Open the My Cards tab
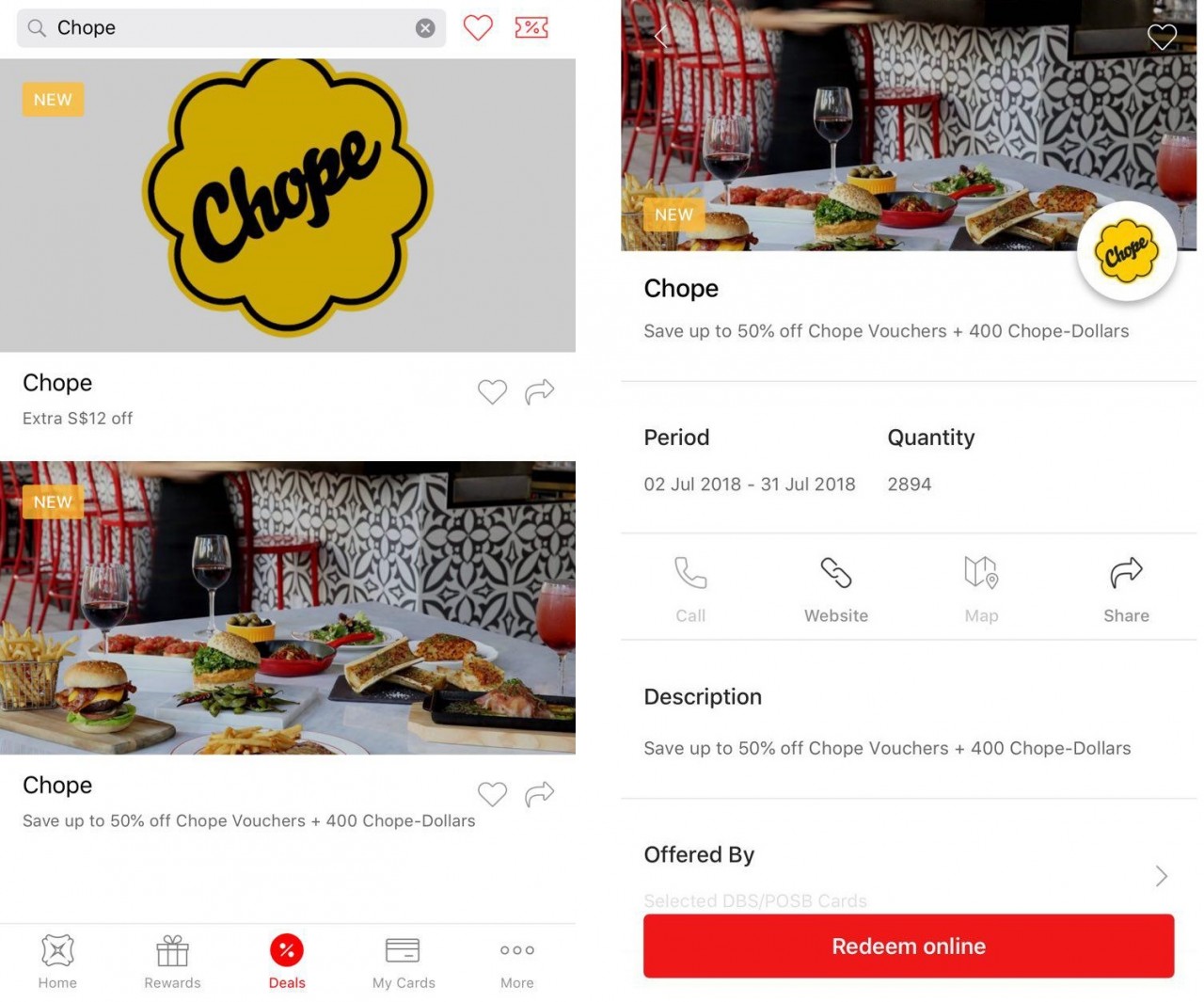Image resolution: width=1204 pixels, height=1002 pixels. pos(404,962)
